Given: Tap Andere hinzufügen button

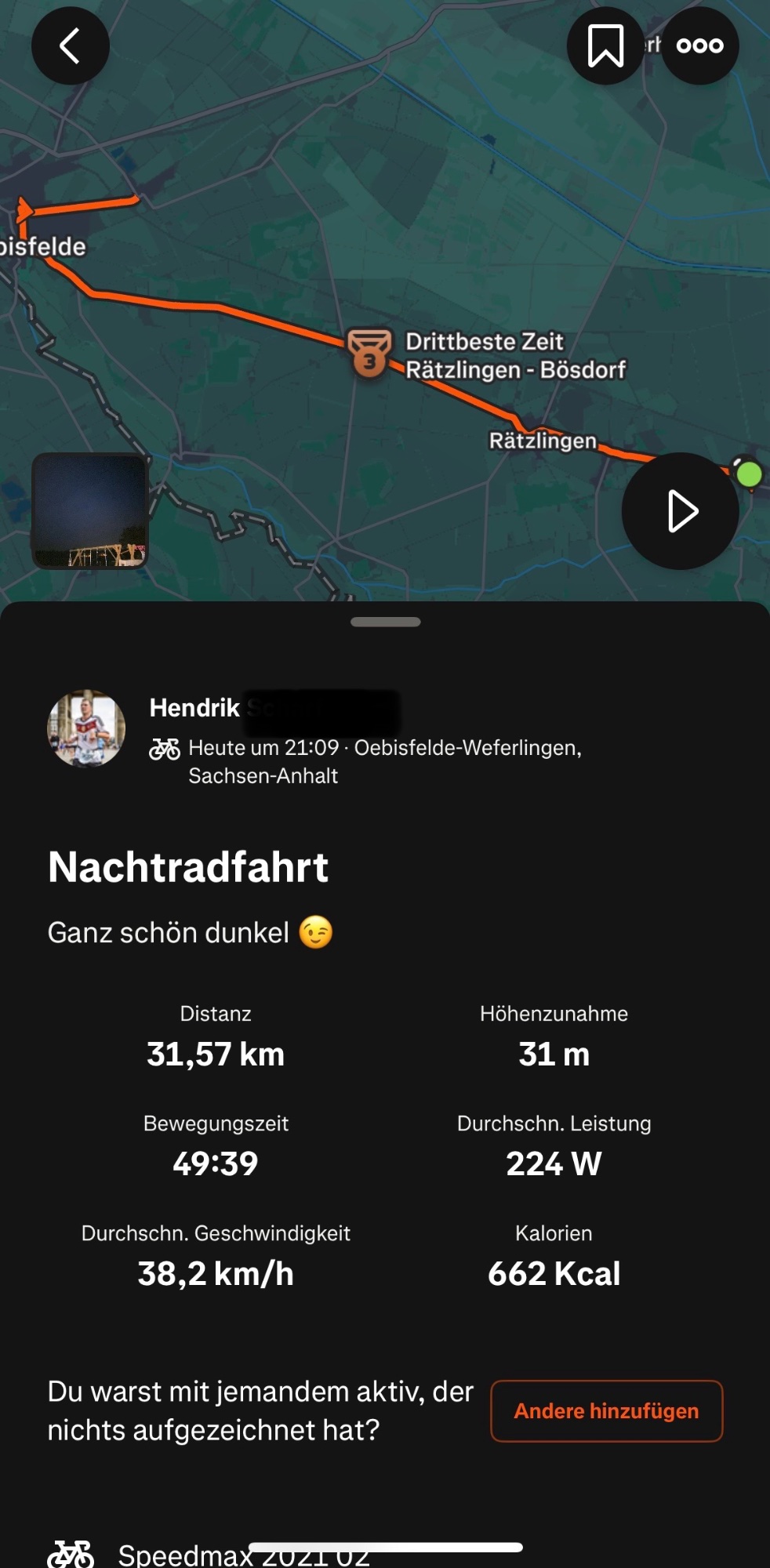Looking at the screenshot, I should (x=606, y=1411).
